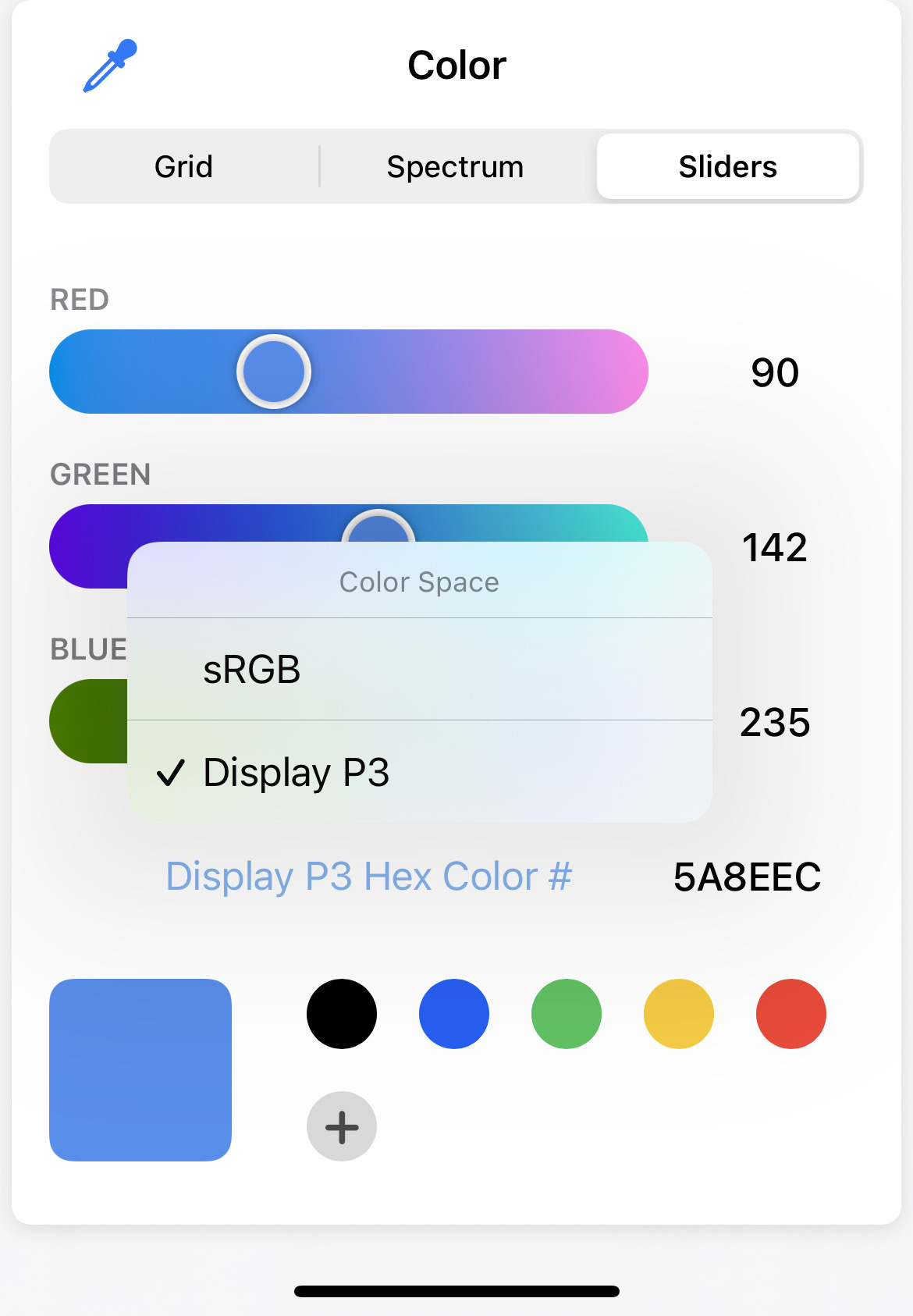Viewport: 913px width, 1316px height.
Task: Activate the eyedropper color picker
Action: [x=109, y=66]
